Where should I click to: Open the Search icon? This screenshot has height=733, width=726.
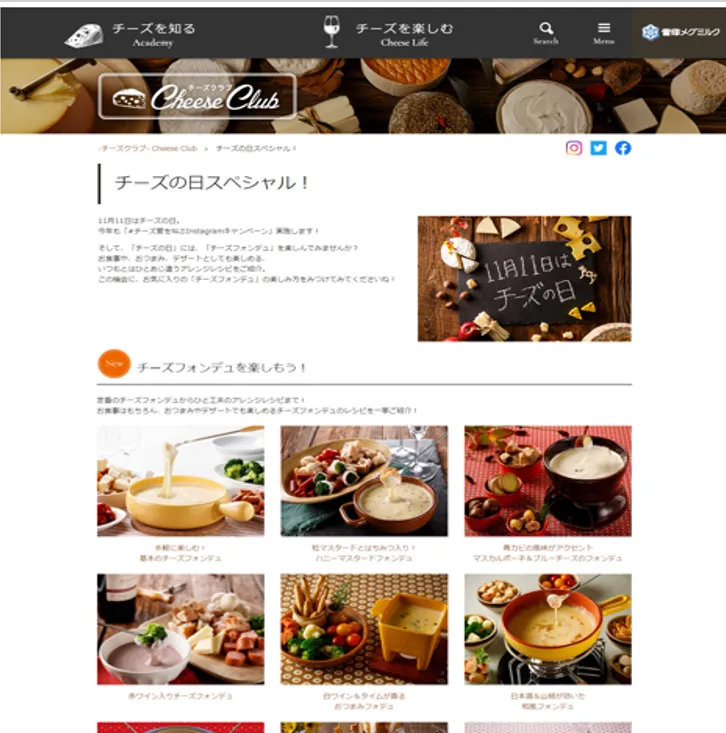click(x=546, y=34)
